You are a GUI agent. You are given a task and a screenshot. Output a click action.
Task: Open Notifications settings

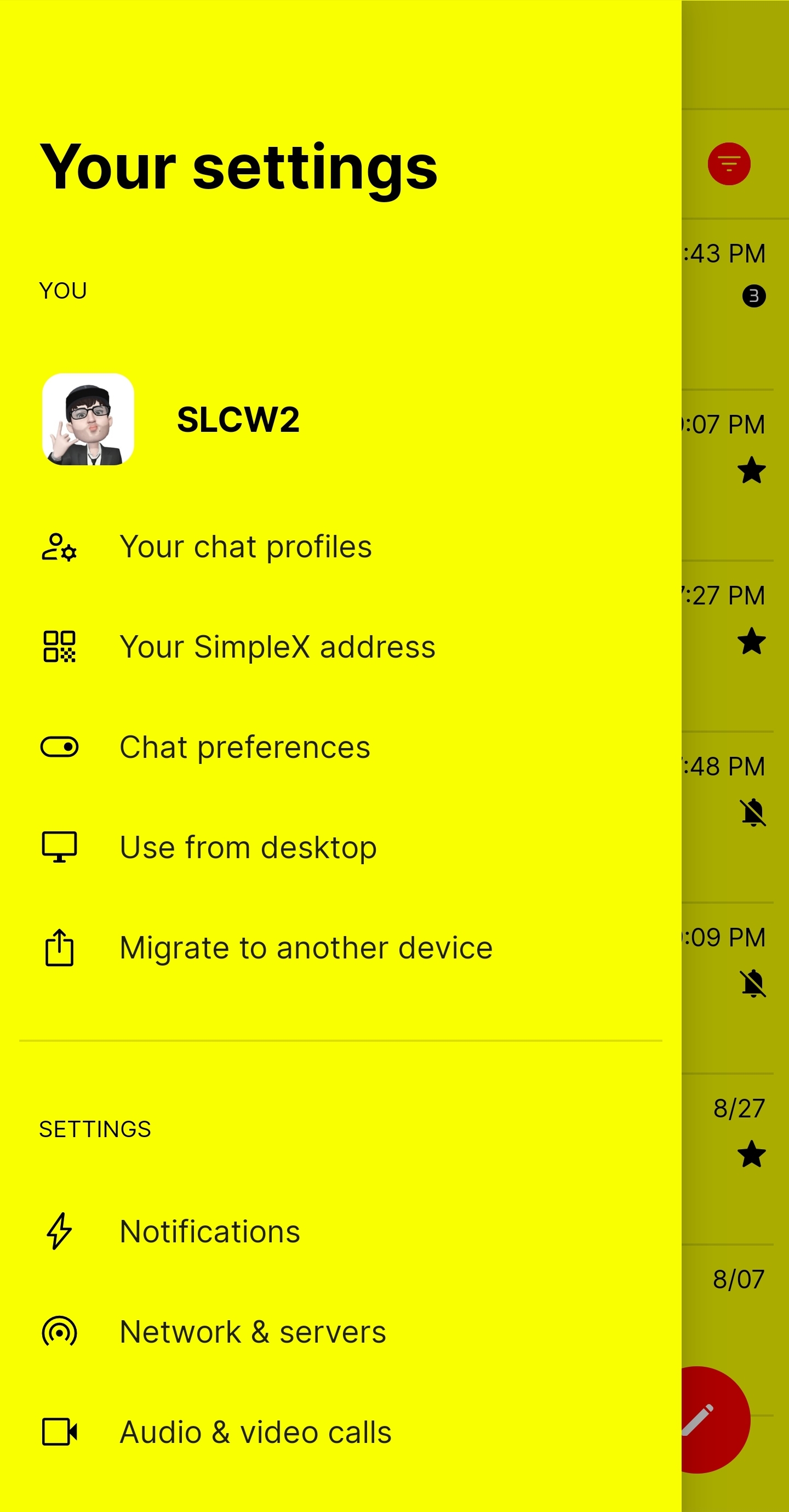(209, 1231)
